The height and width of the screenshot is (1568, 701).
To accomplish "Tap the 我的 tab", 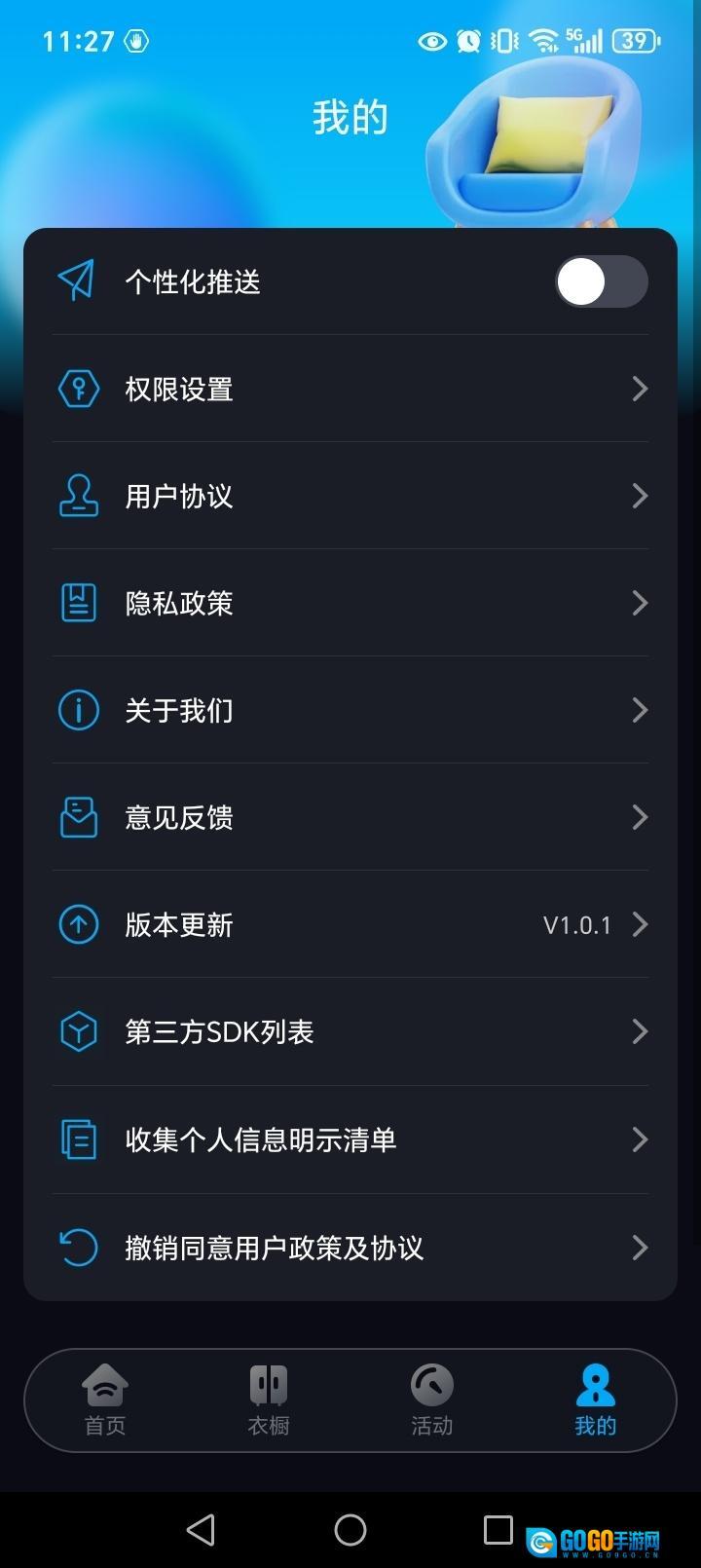I will point(595,1400).
